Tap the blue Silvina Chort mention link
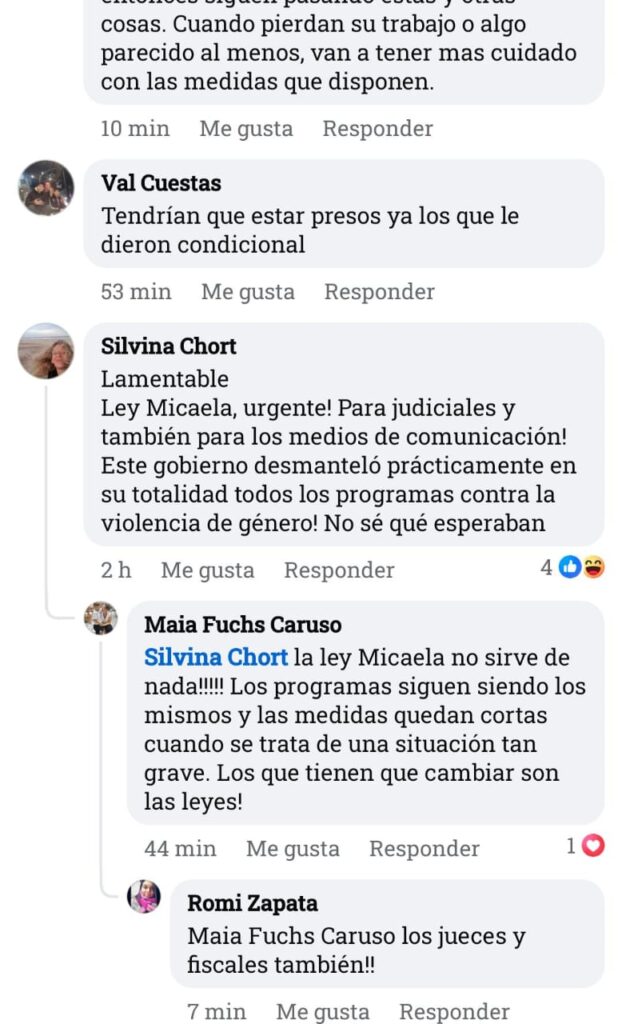Viewport: 622px width, 1024px height. coord(216,658)
